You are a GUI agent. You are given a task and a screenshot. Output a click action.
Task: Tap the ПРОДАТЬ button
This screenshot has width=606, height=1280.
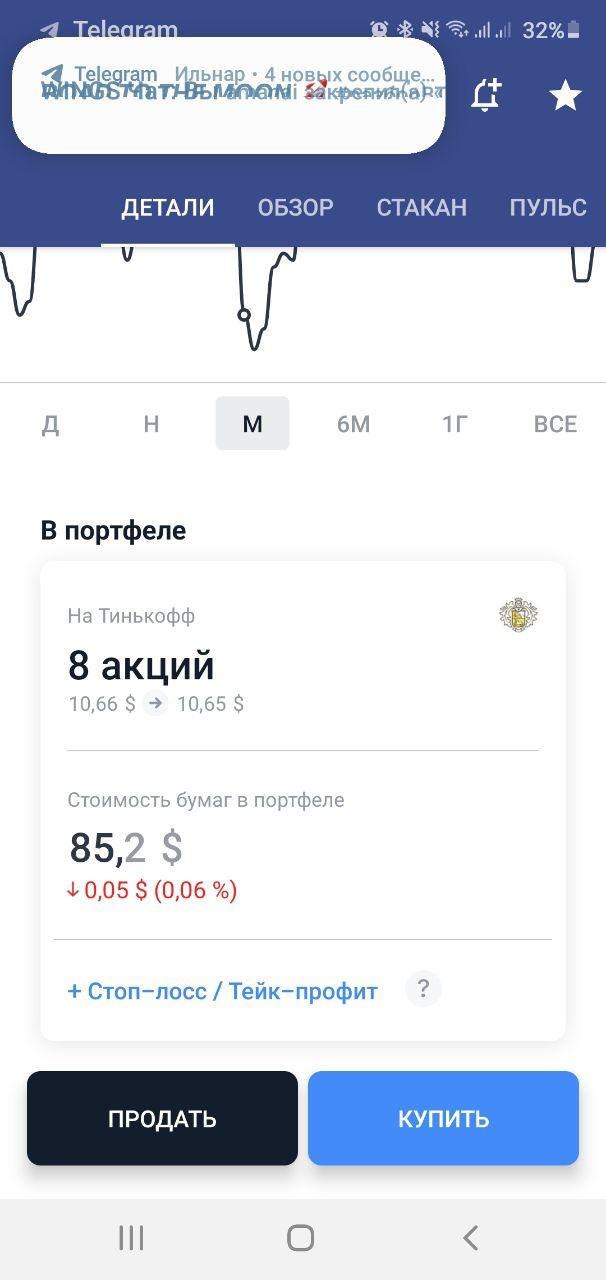pos(162,1118)
